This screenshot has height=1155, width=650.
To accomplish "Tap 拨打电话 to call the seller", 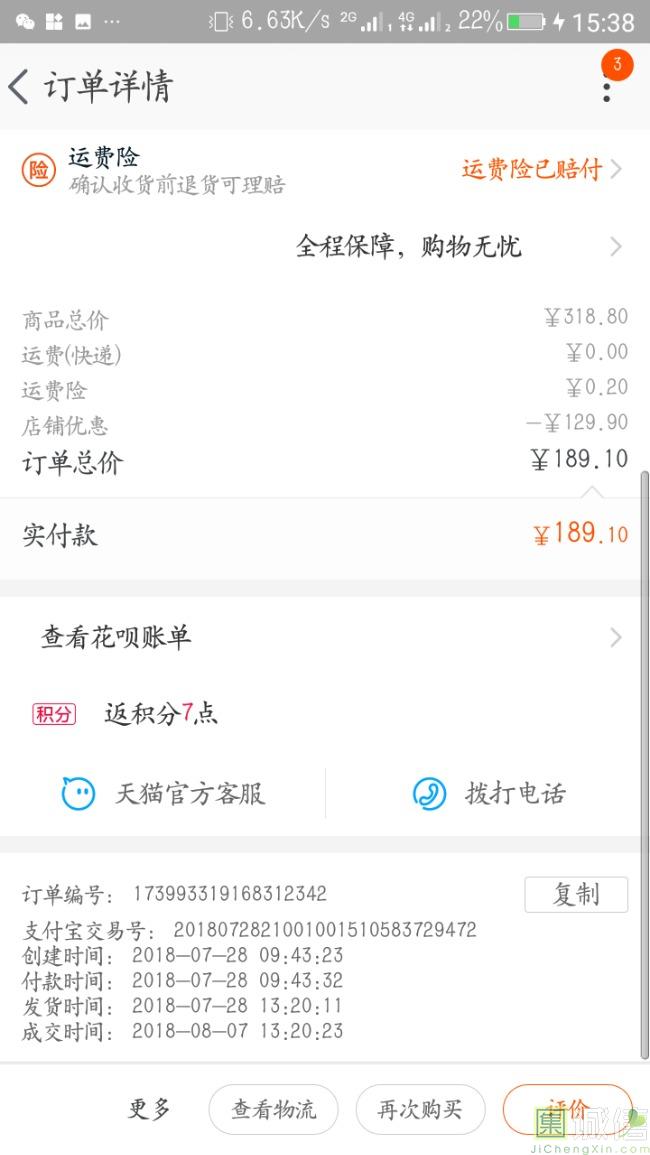I will click(489, 794).
